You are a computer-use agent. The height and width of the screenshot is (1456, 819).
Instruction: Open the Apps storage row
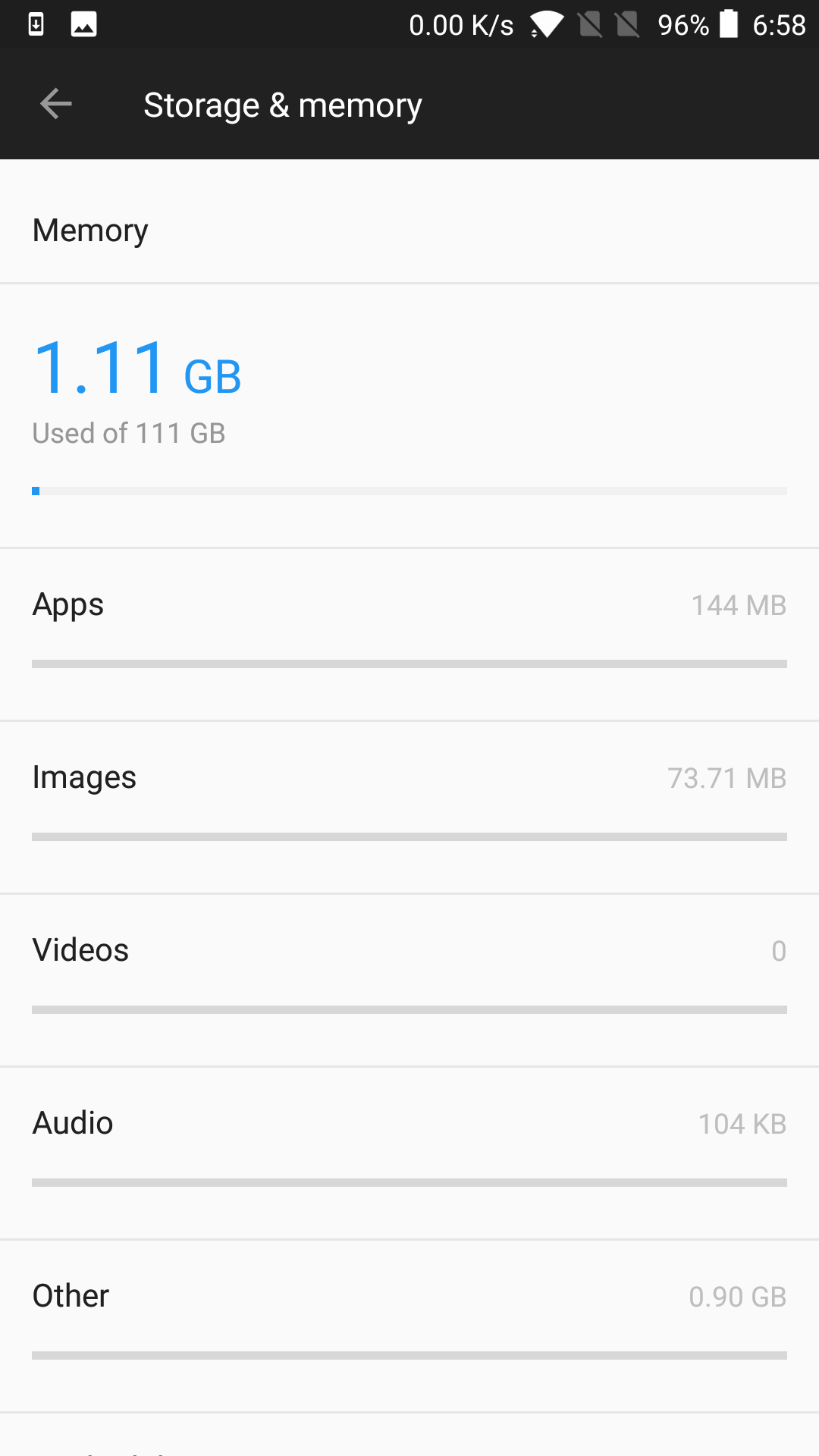coord(409,635)
